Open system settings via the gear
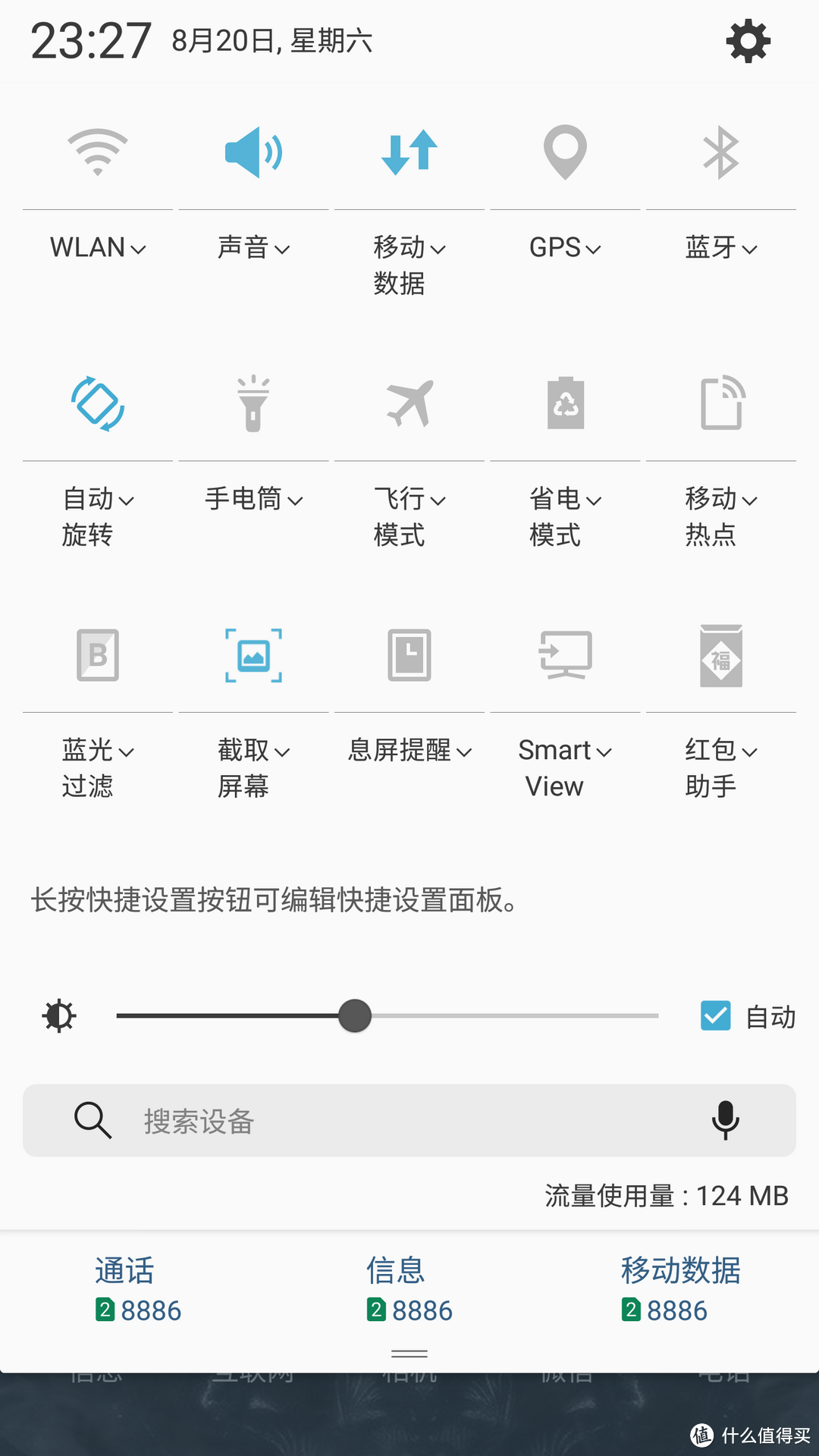The height and width of the screenshot is (1456, 819). coord(748,41)
